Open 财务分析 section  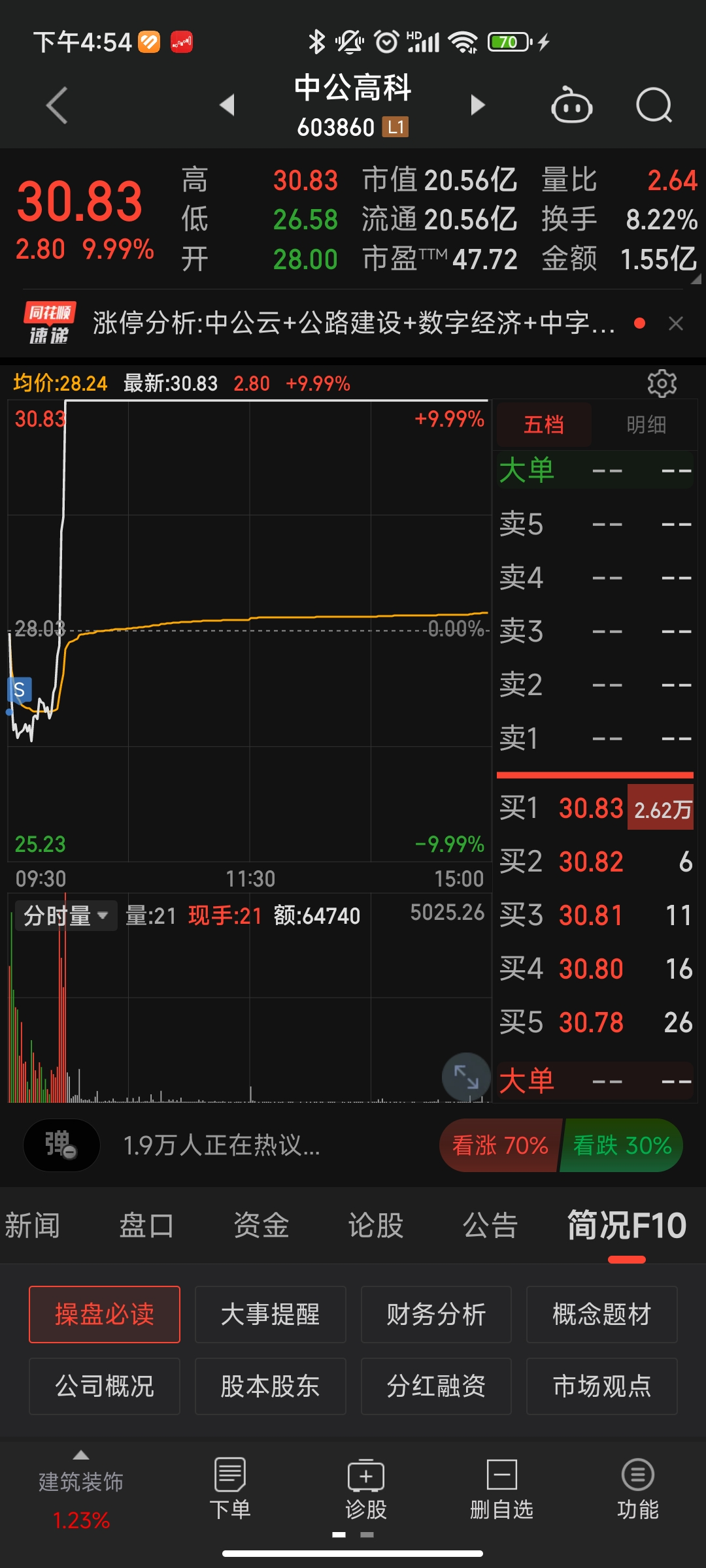[x=436, y=1315]
